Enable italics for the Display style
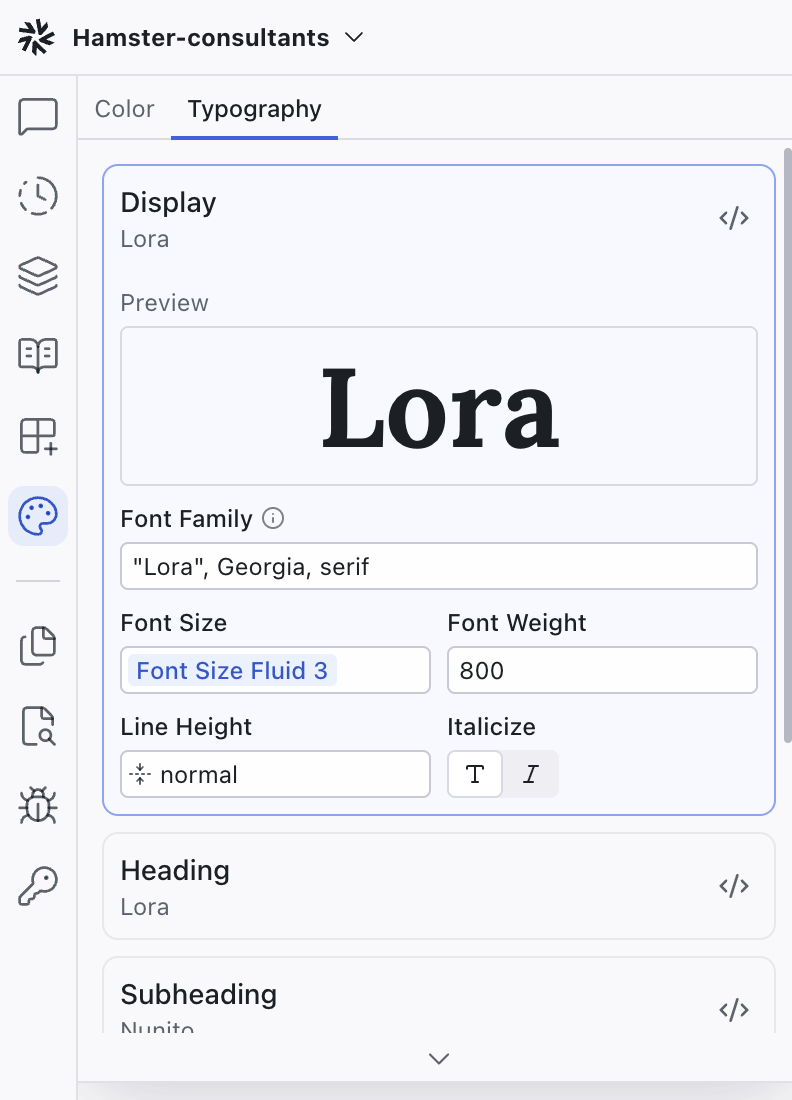Viewport: 792px width, 1100px height. 531,773
